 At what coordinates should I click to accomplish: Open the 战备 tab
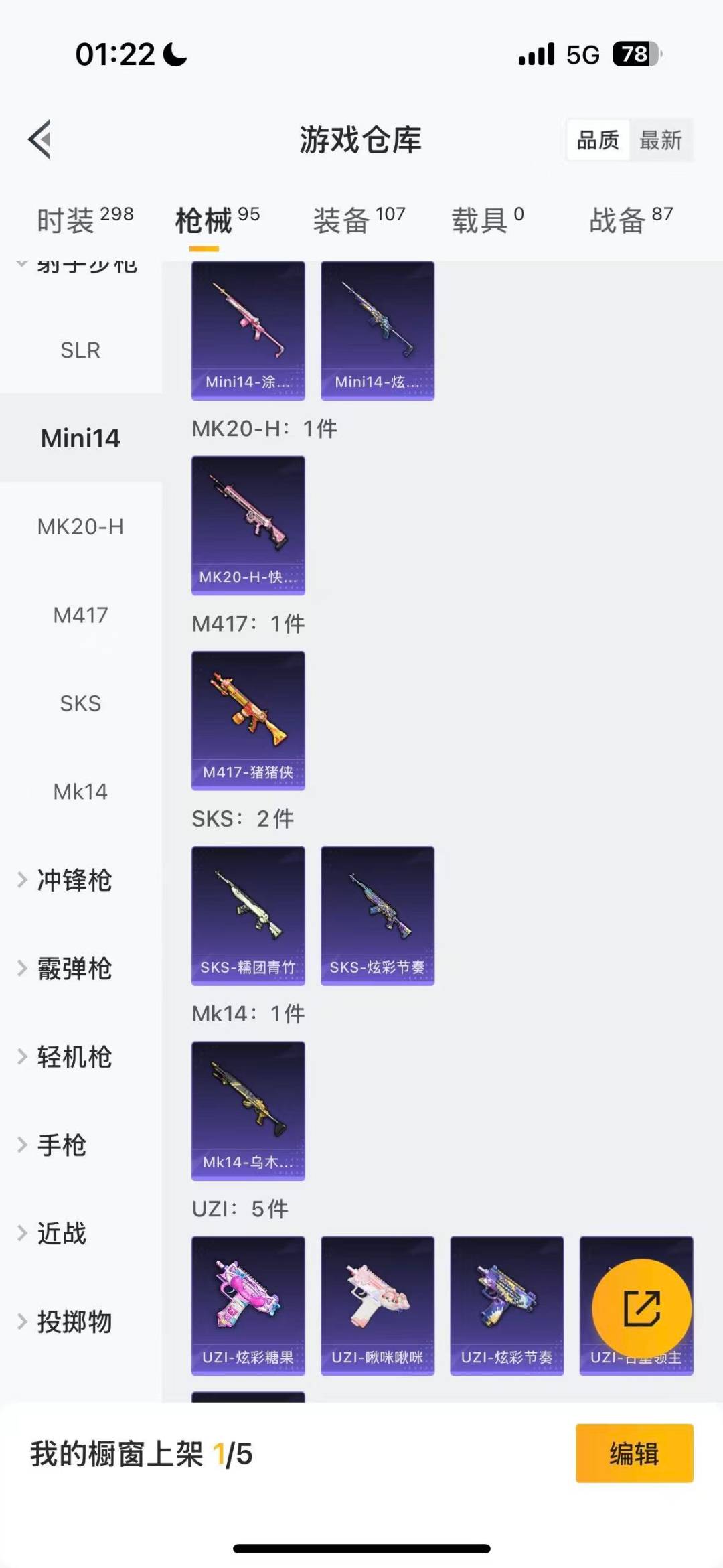click(631, 220)
